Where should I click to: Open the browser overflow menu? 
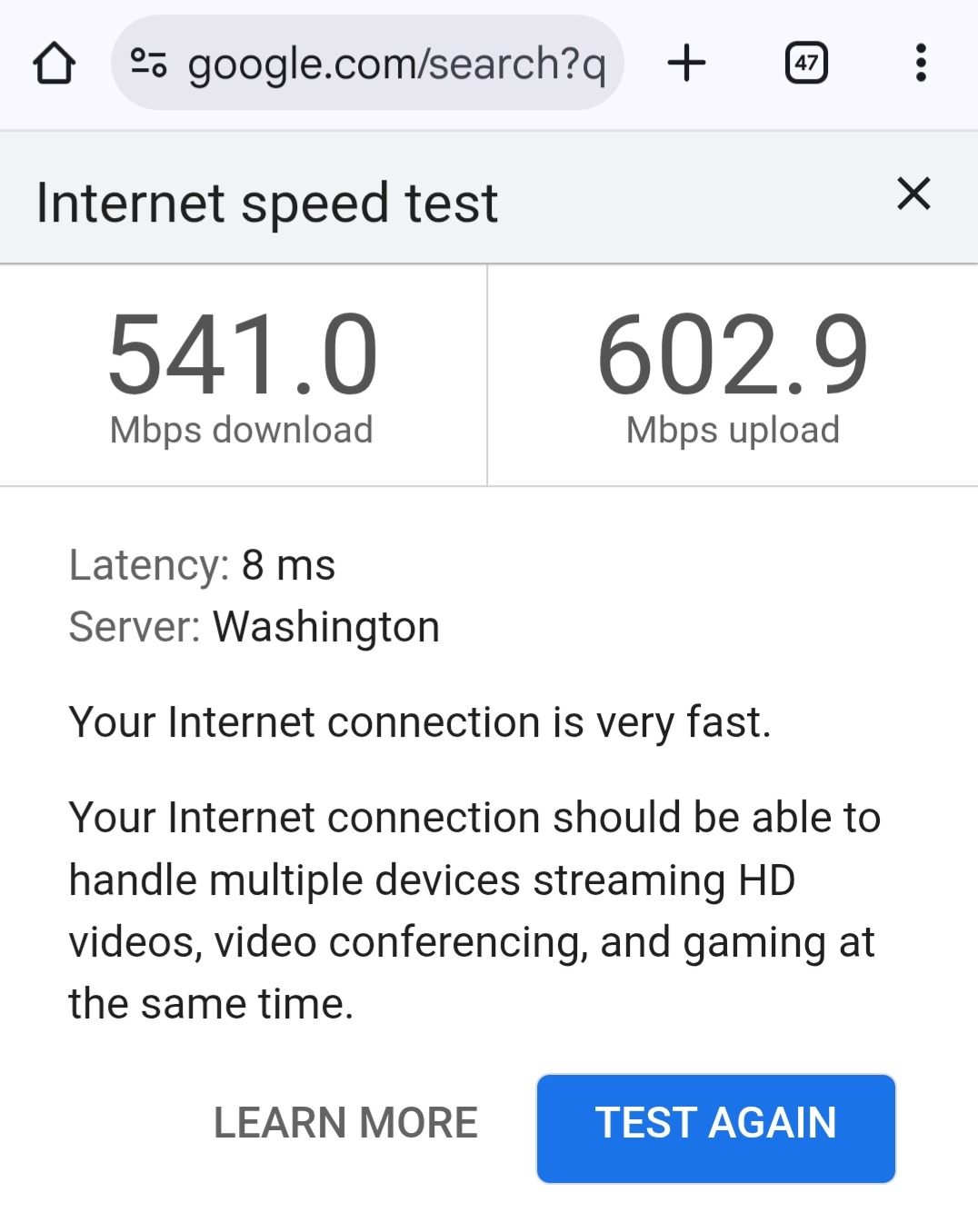(921, 64)
